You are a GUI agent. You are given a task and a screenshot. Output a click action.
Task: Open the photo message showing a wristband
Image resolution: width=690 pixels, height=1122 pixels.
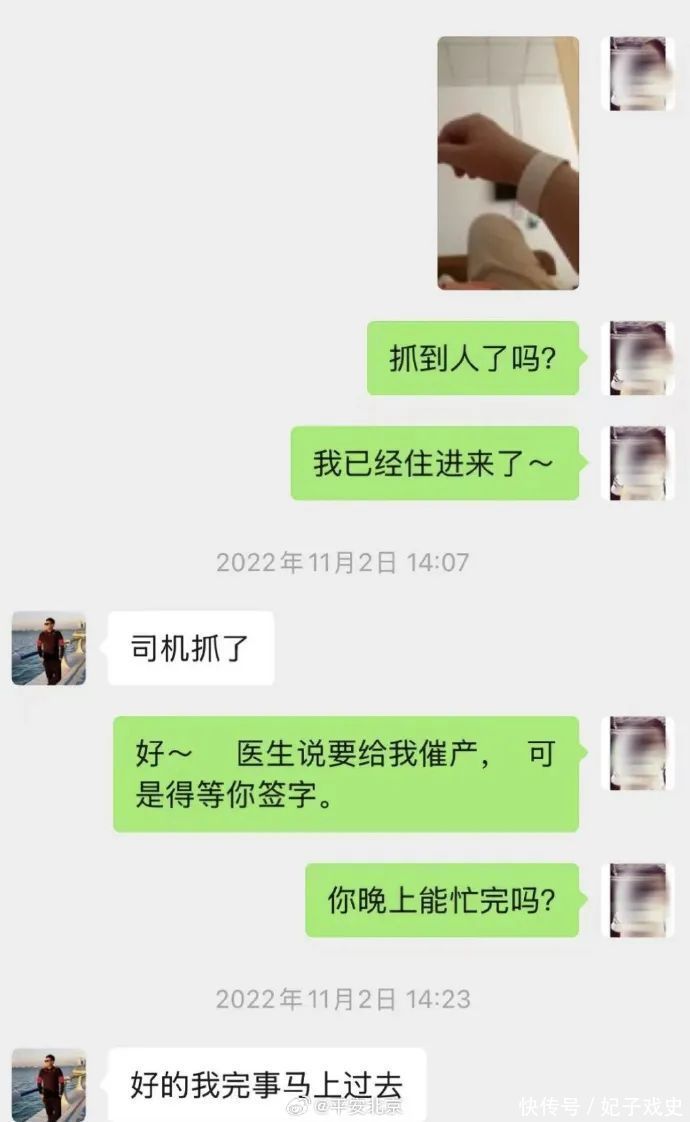(x=507, y=163)
